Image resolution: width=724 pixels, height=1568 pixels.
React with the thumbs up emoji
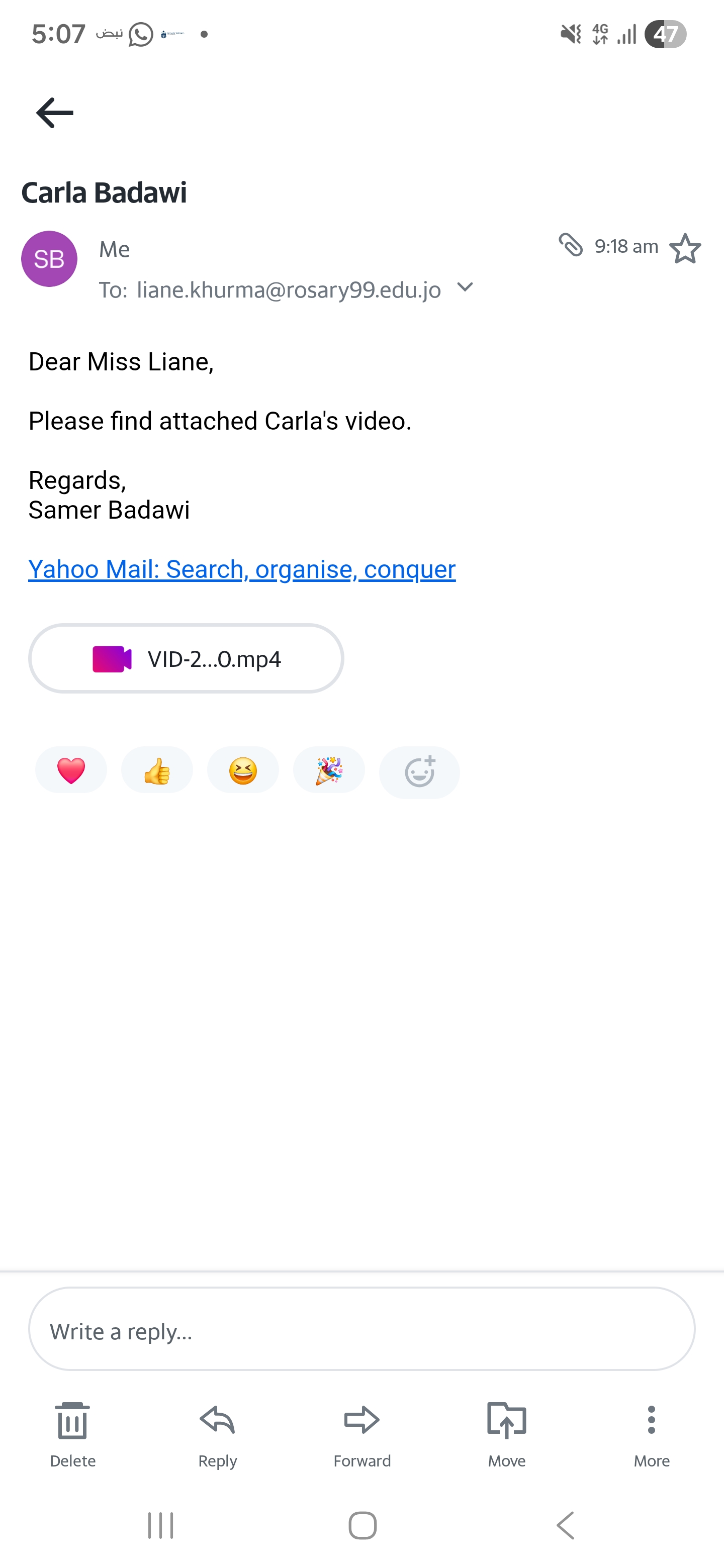pos(157,770)
